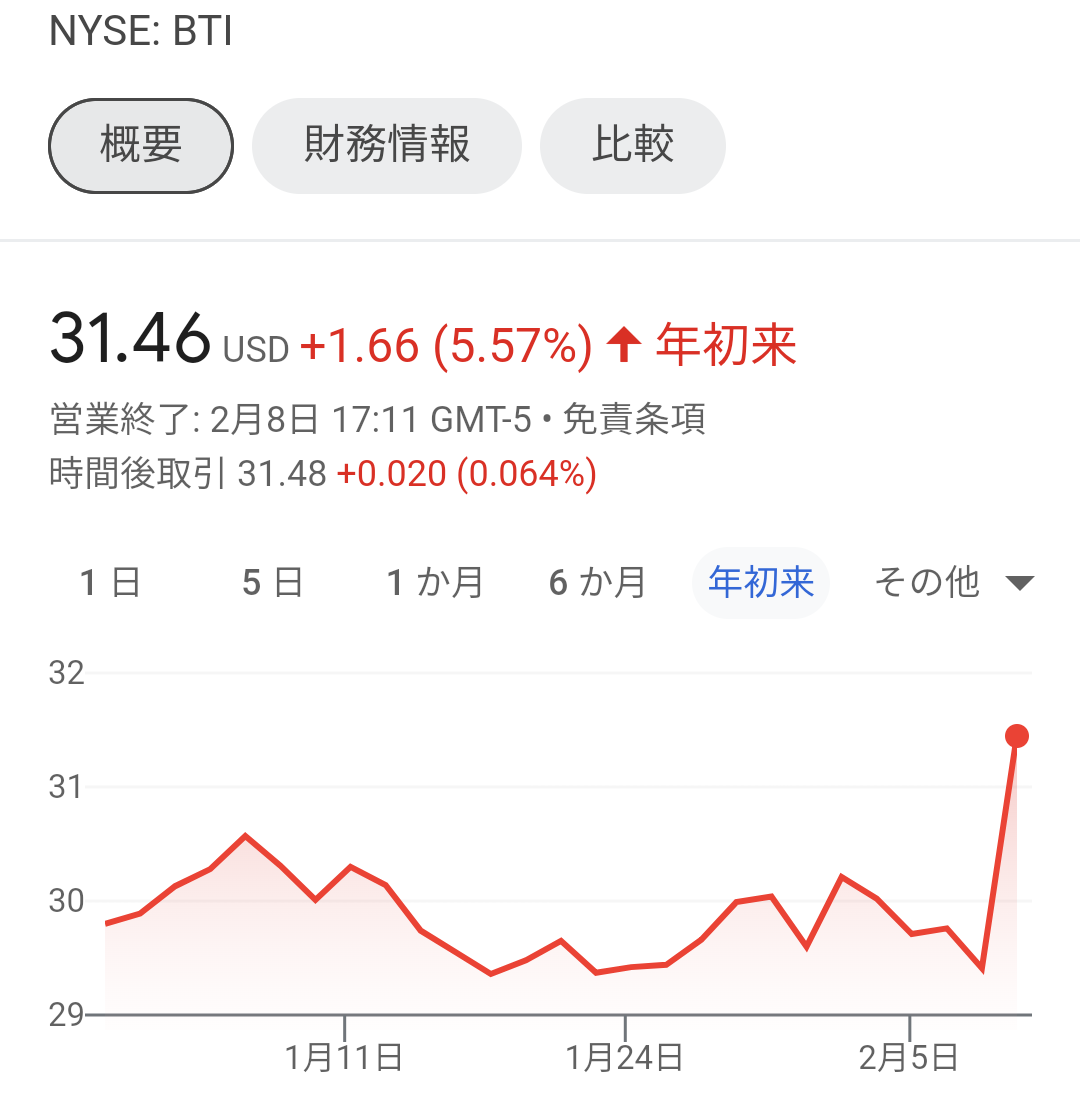Show the 1 日 chart range
1080x1094 pixels.
[x=110, y=583]
